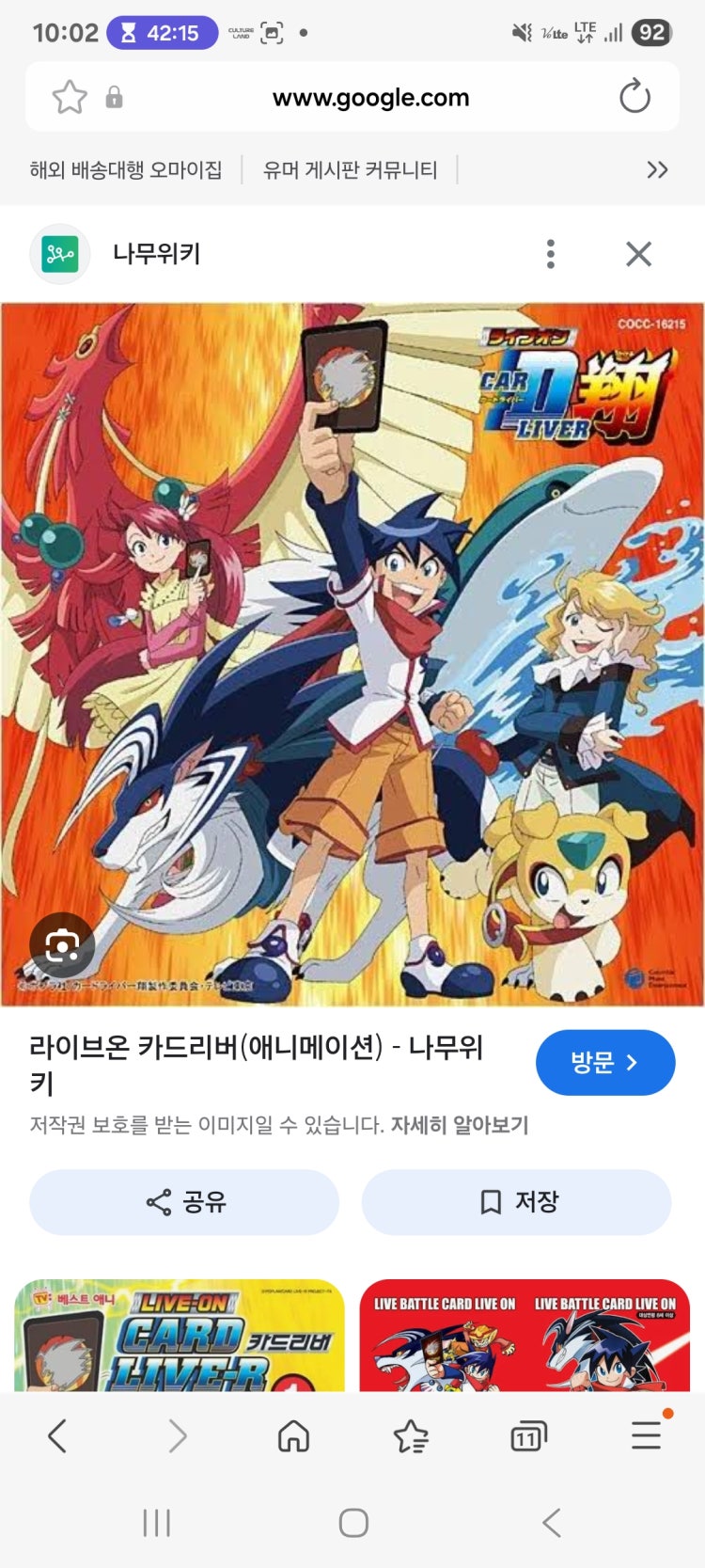Tap the www.google.com address bar
Screen dimensions: 705x1568
370,98
